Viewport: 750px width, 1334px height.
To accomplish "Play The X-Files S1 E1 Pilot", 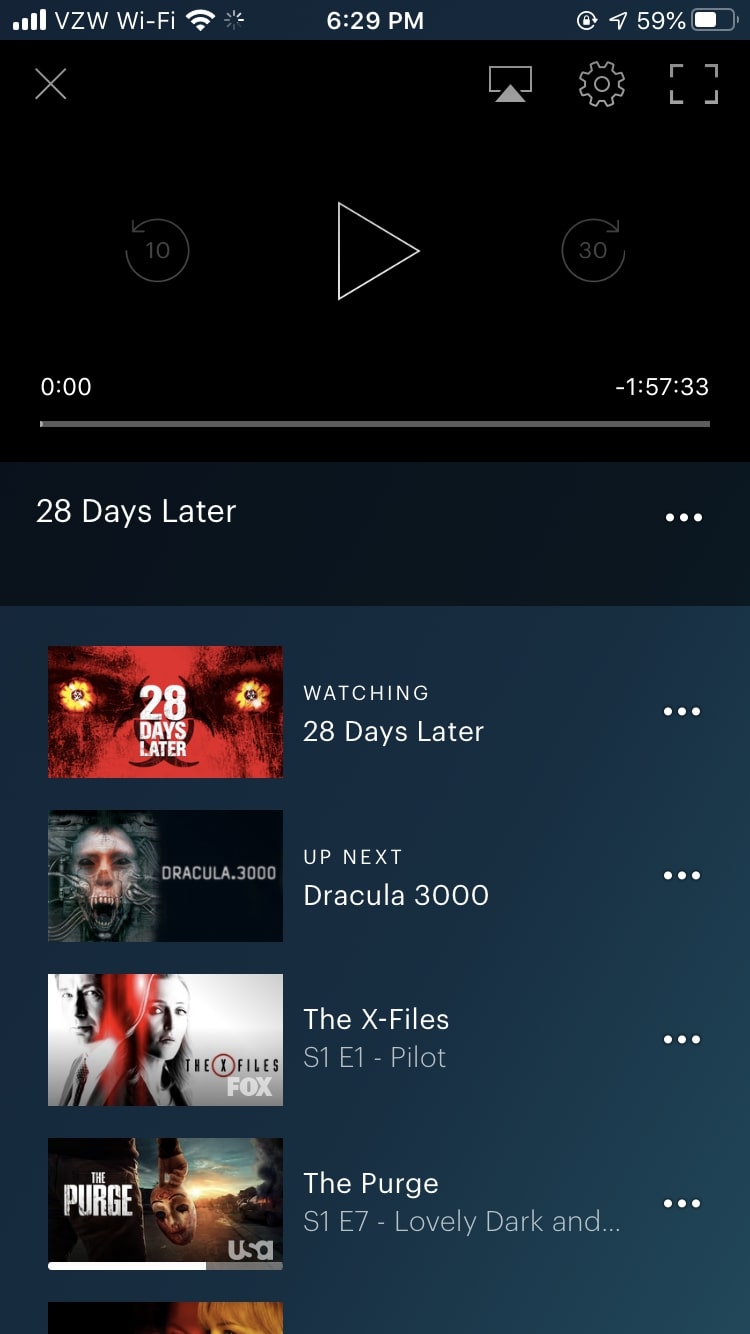I will [x=165, y=1040].
